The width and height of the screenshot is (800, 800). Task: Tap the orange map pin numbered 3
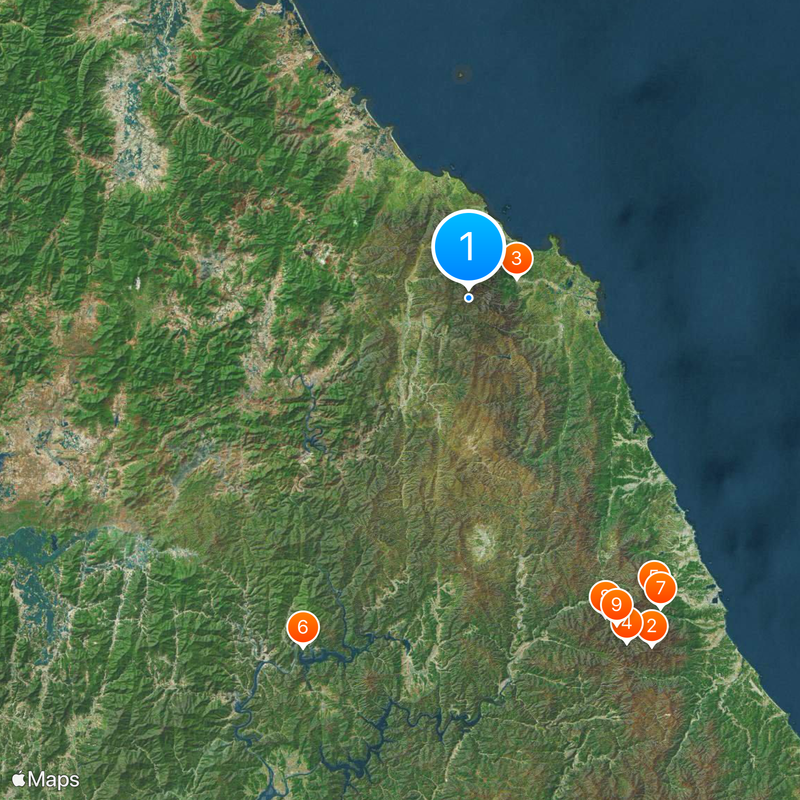pos(516,259)
